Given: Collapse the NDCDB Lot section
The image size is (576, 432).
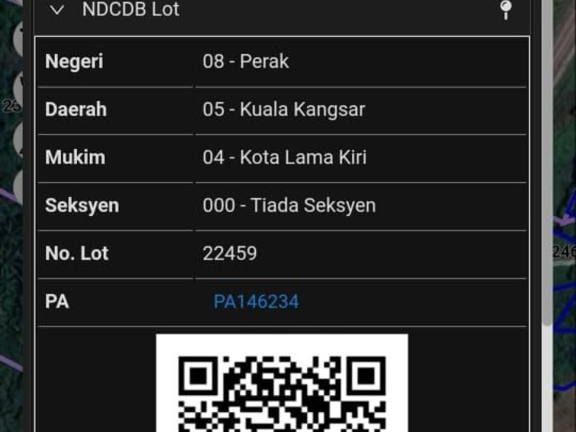Looking at the screenshot, I should point(57,10).
